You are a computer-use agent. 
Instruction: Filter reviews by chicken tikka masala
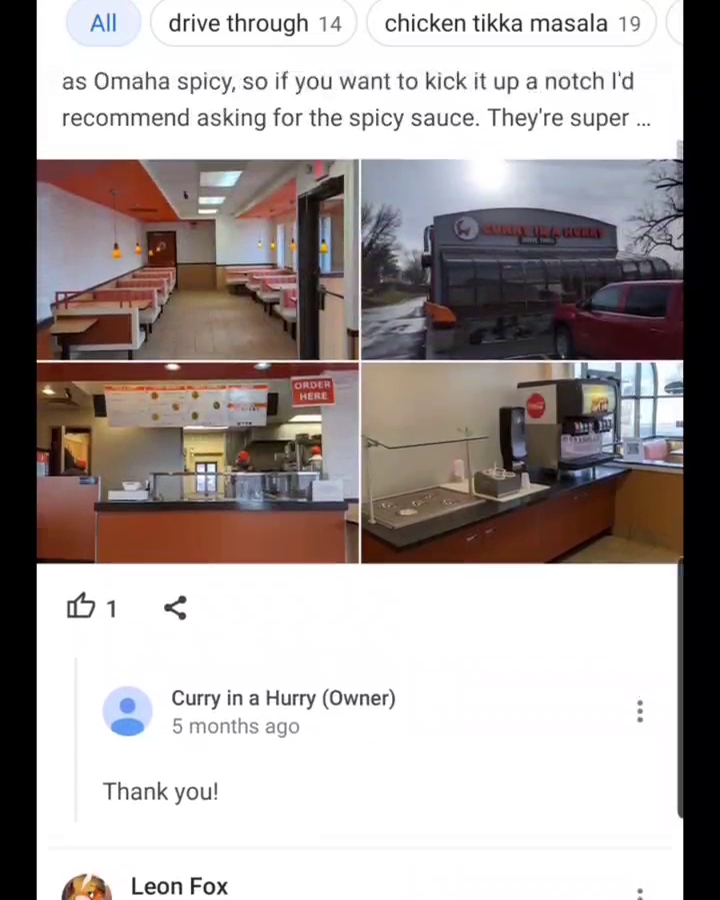tap(511, 23)
